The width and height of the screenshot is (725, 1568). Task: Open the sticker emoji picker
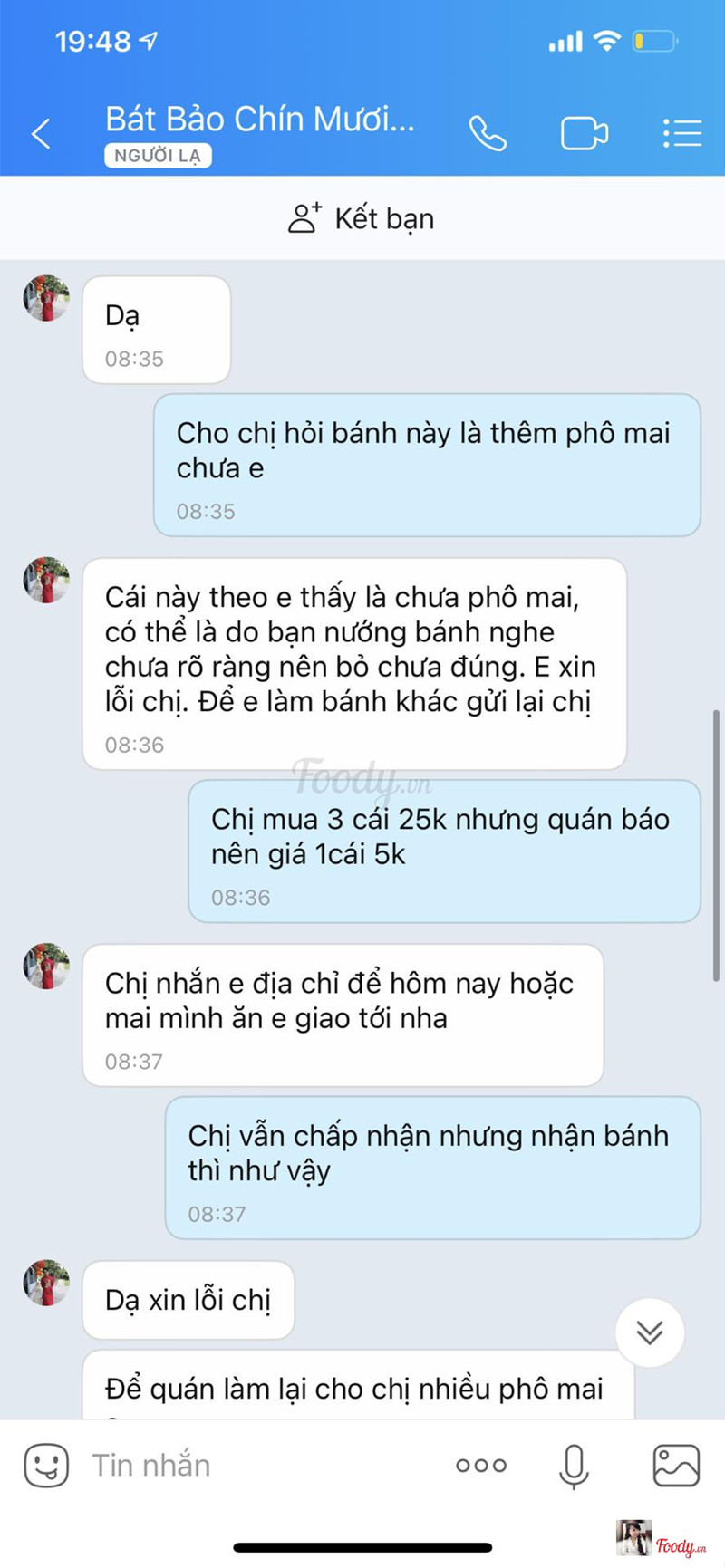point(45,1465)
